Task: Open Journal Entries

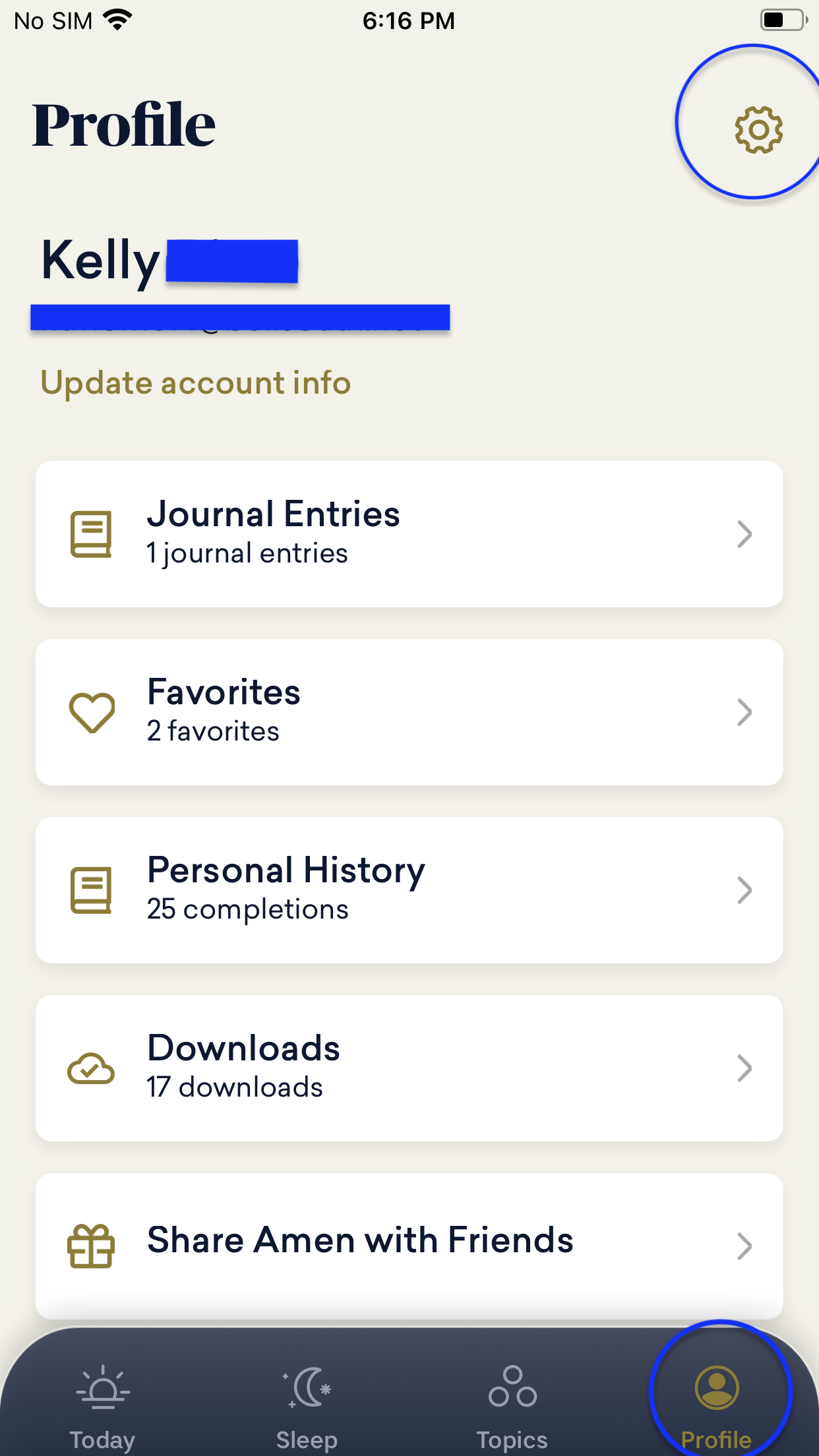Action: click(409, 534)
